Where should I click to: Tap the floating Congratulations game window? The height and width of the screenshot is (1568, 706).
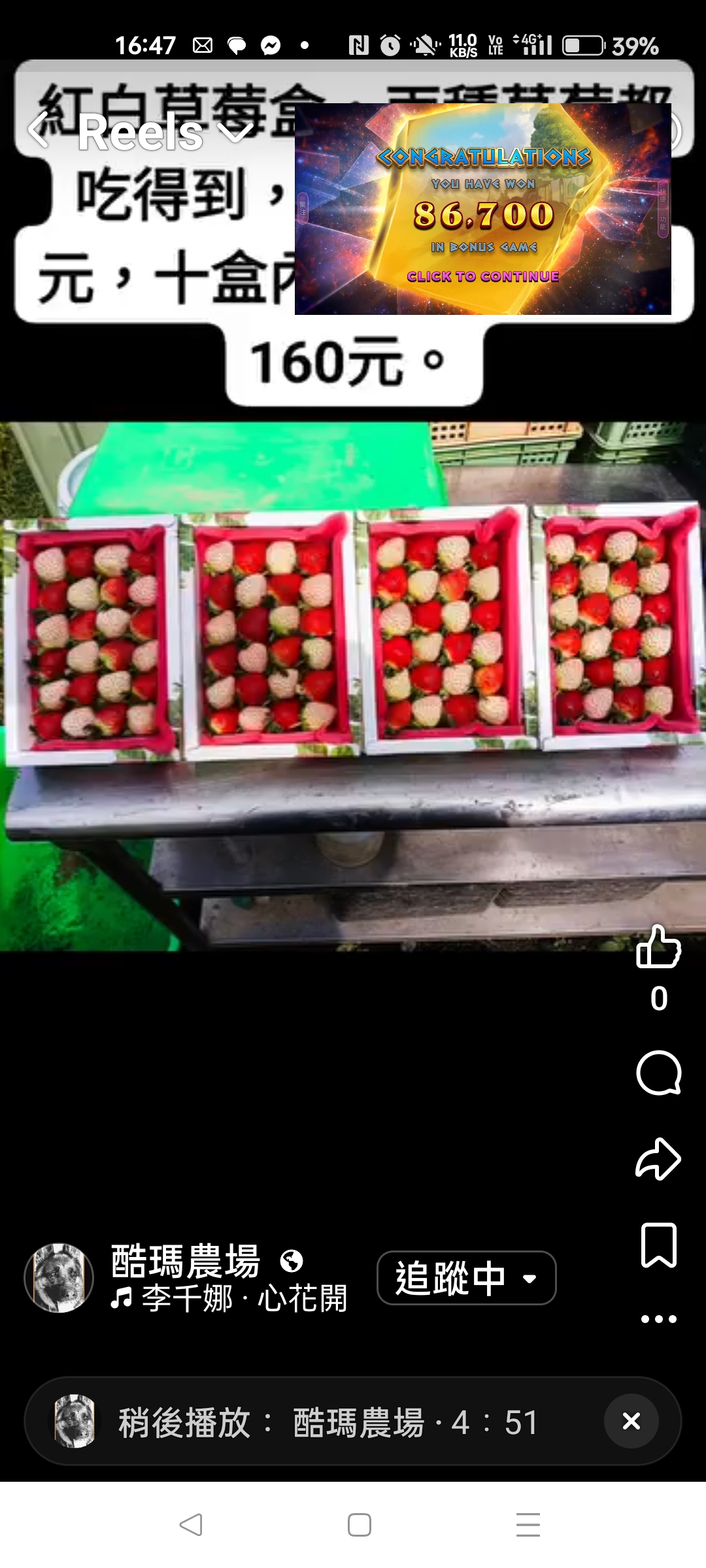(x=483, y=209)
